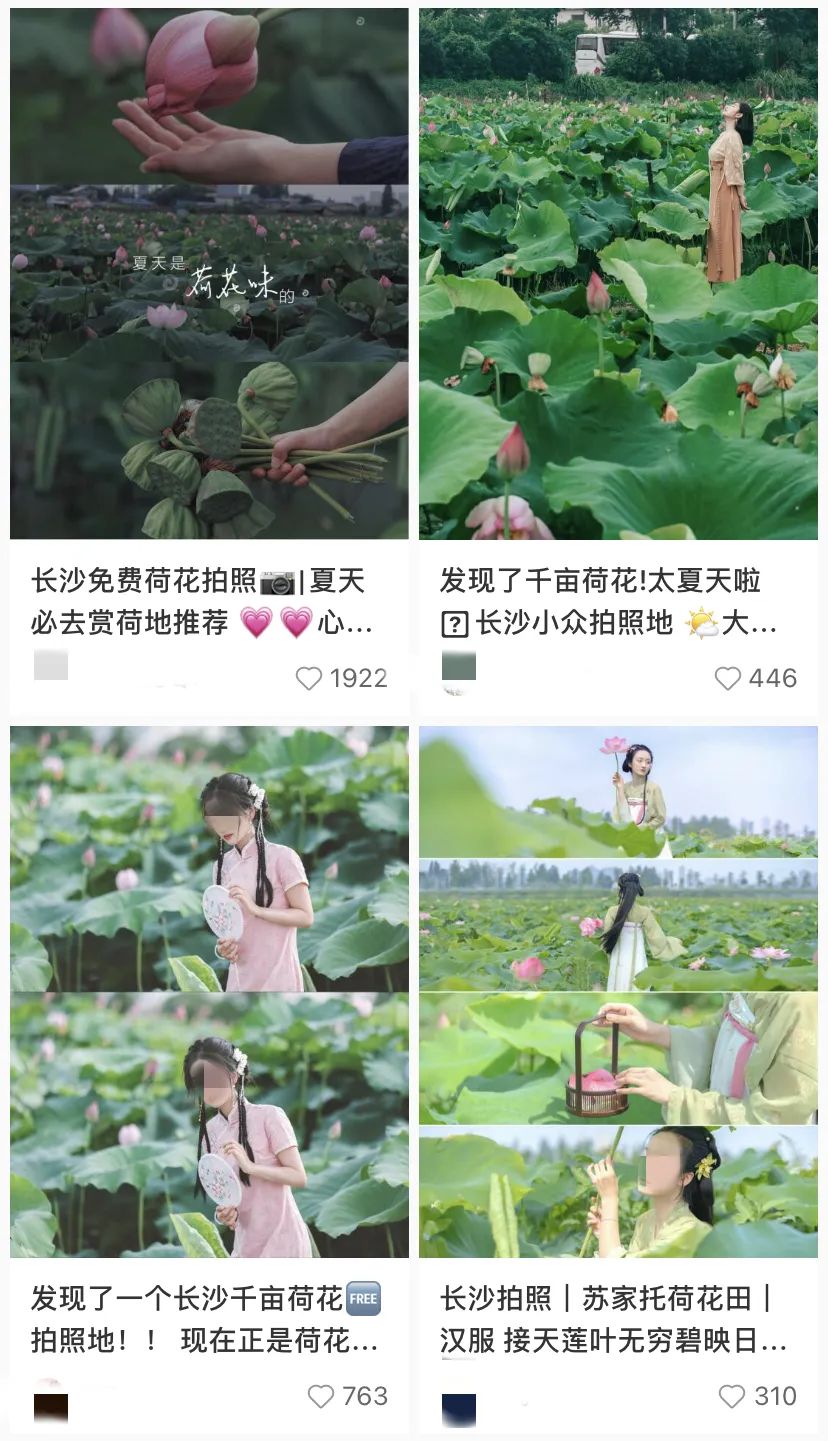The image size is (828, 1441).
Task: Like the post with 310 likes
Action: click(732, 1397)
